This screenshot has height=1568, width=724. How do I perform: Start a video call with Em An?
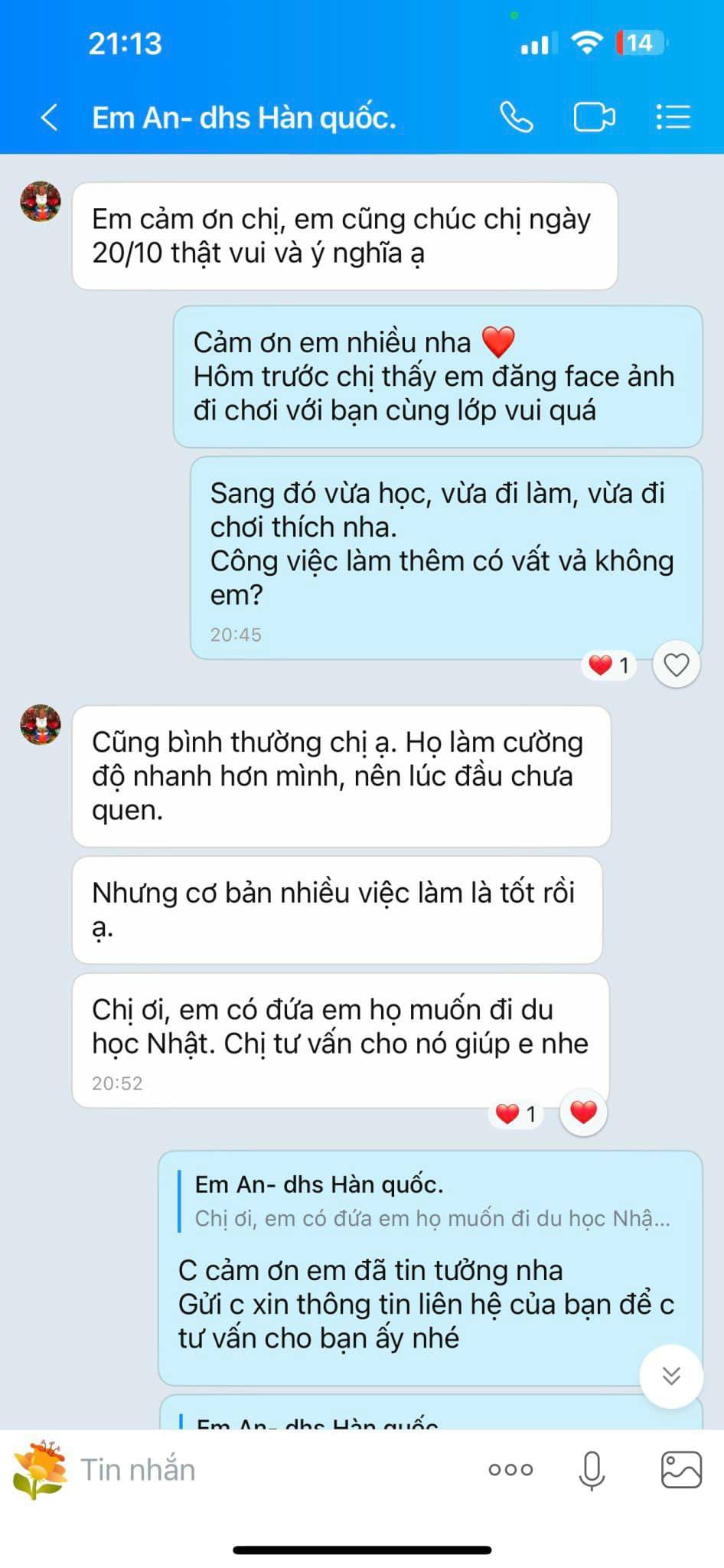pos(594,118)
